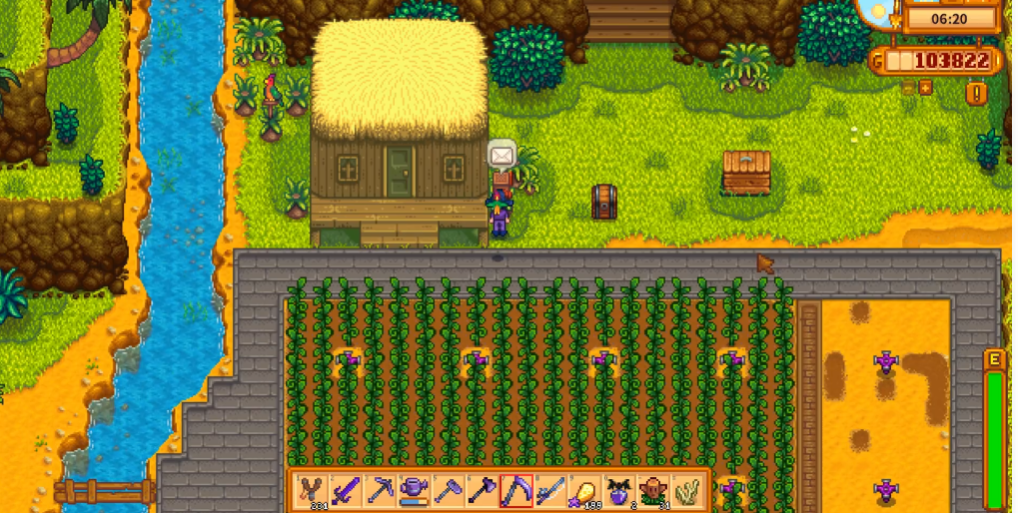Equip the purple sword

(346, 489)
